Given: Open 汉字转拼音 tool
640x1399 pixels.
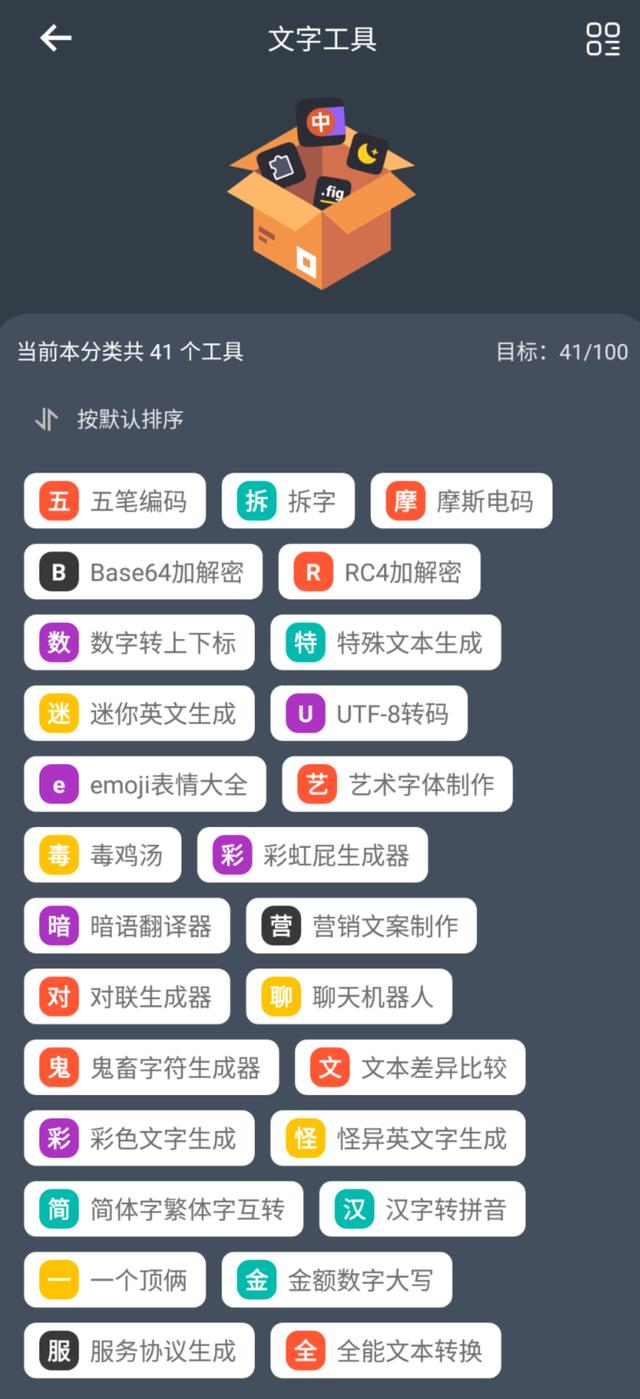Looking at the screenshot, I should tap(422, 1210).
